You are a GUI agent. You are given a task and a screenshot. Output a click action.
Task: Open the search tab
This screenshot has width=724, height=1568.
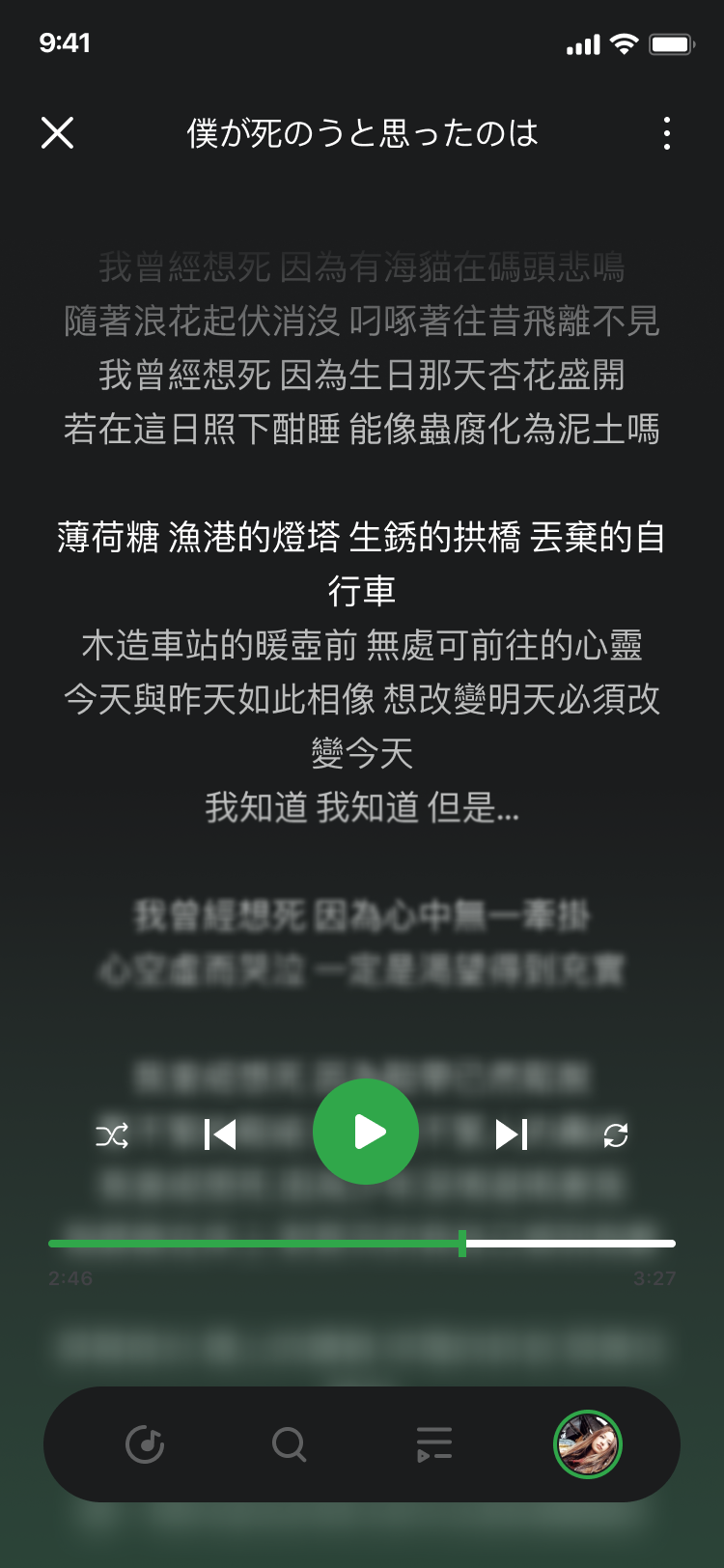[289, 1444]
